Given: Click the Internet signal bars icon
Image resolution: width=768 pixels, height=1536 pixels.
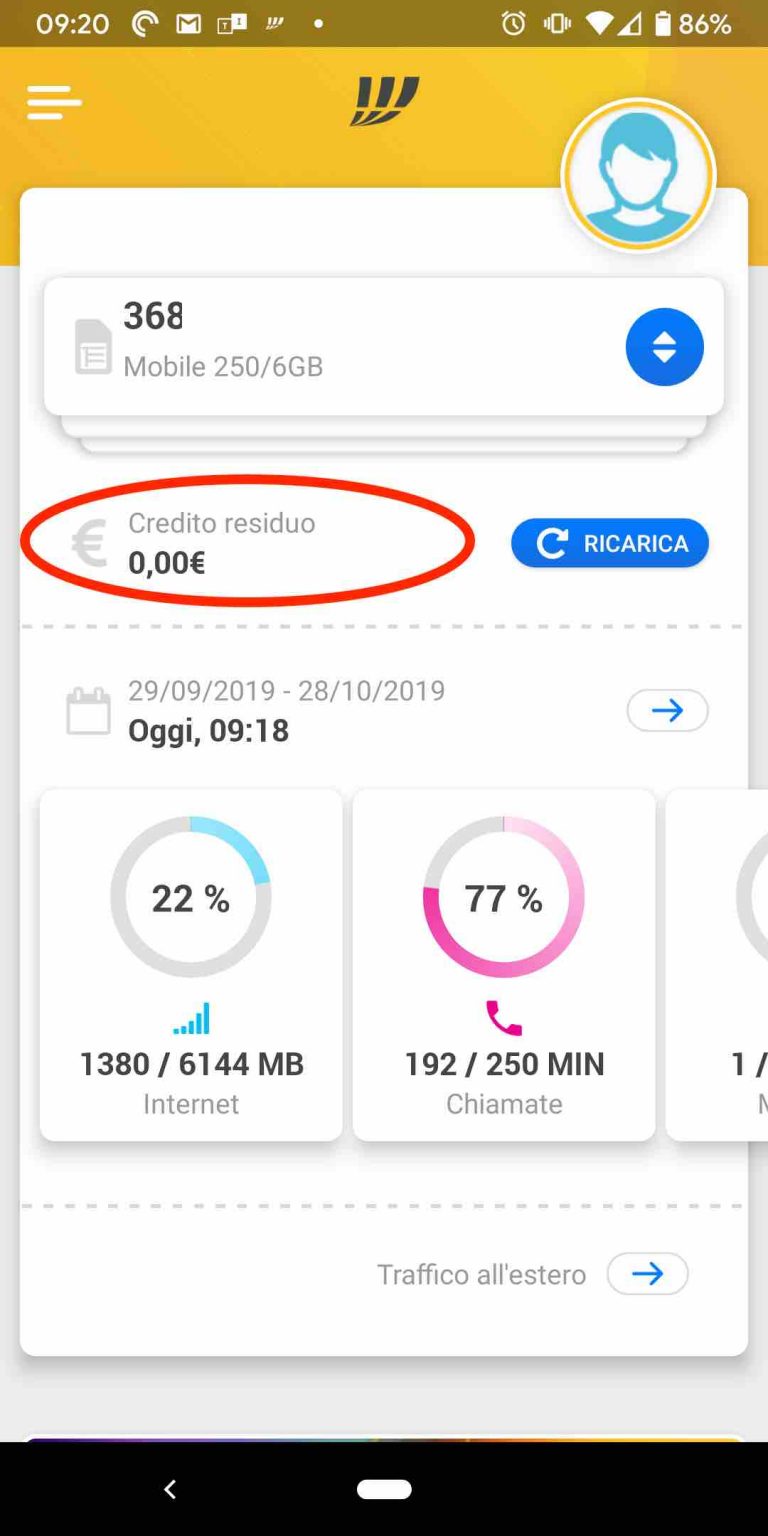Looking at the screenshot, I should click(x=190, y=1017).
